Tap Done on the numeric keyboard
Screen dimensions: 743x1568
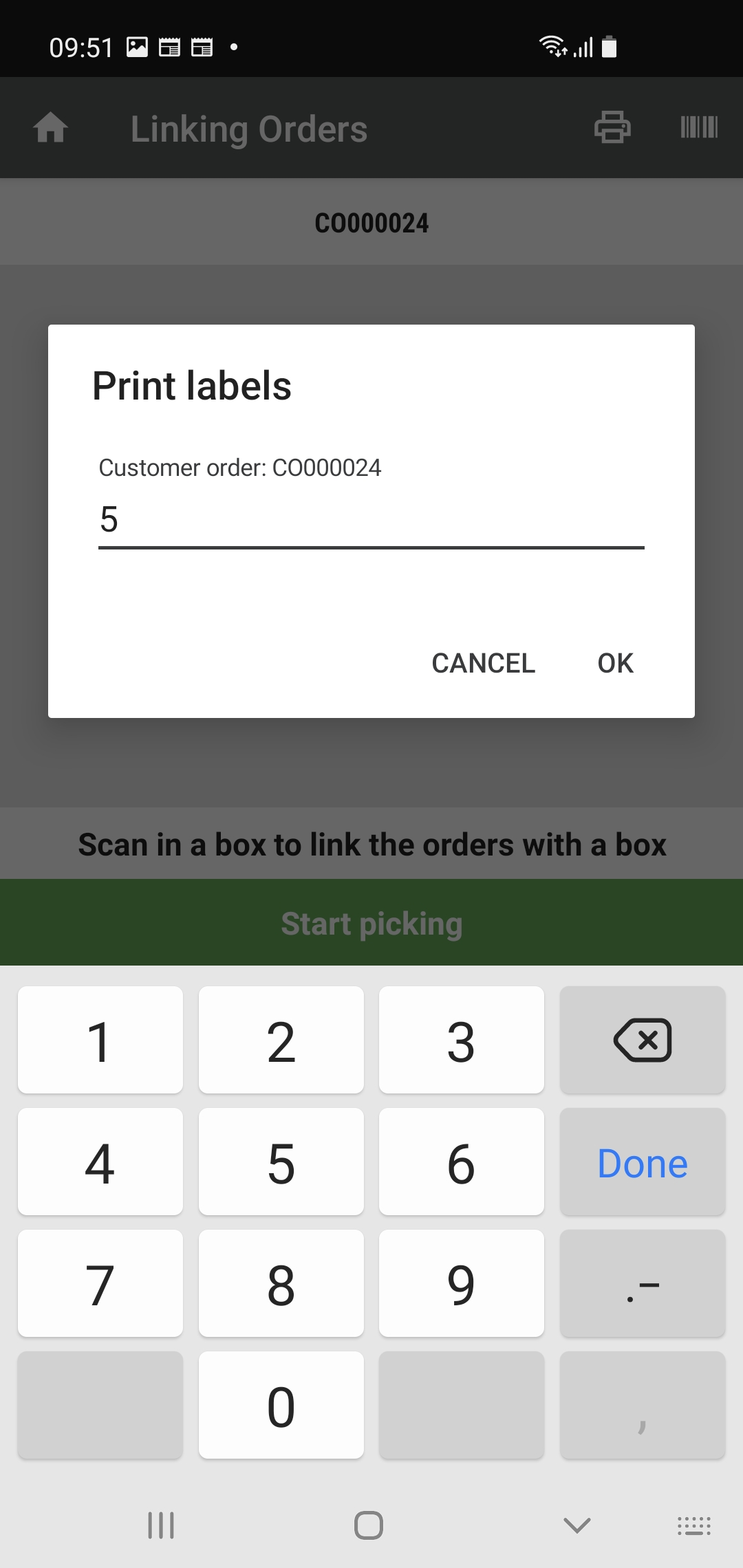pos(642,1162)
